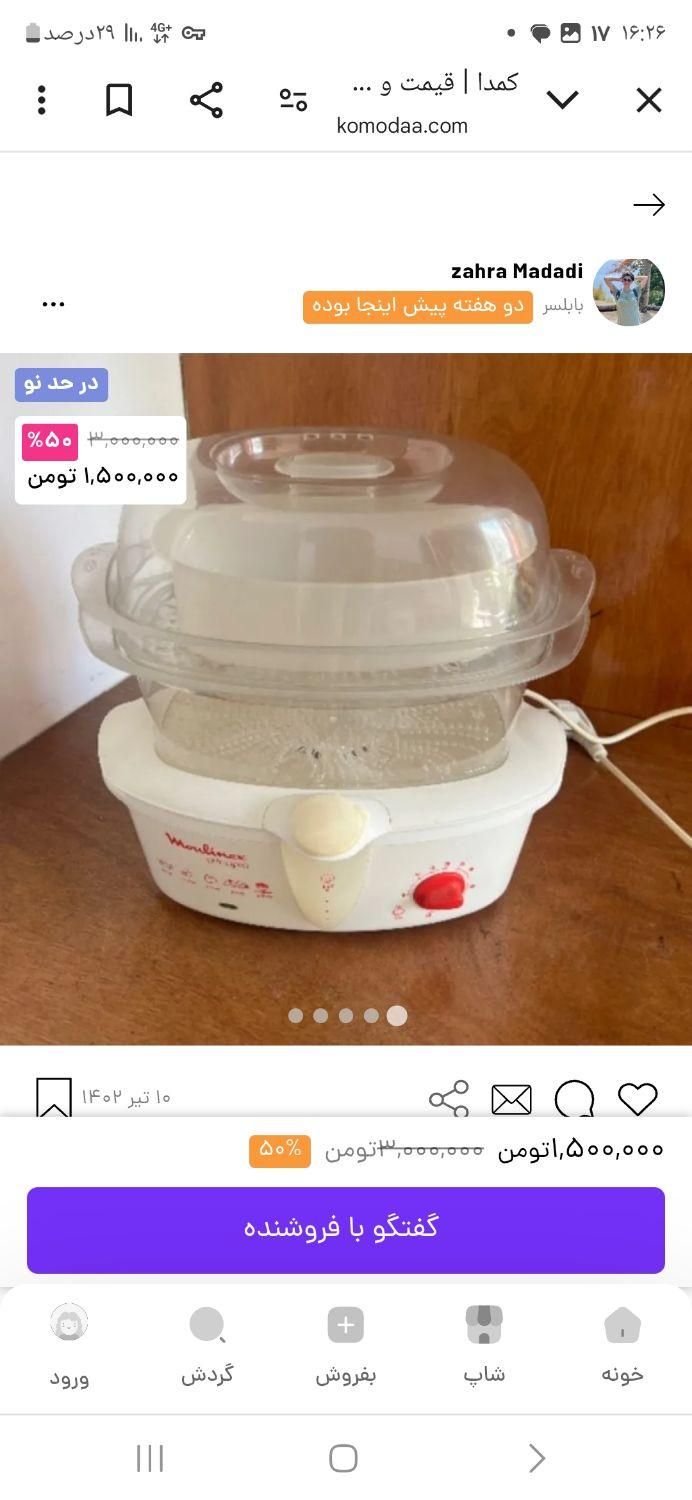The image size is (692, 1500).
Task: Like this listing with the heart
Action: (x=637, y=1099)
